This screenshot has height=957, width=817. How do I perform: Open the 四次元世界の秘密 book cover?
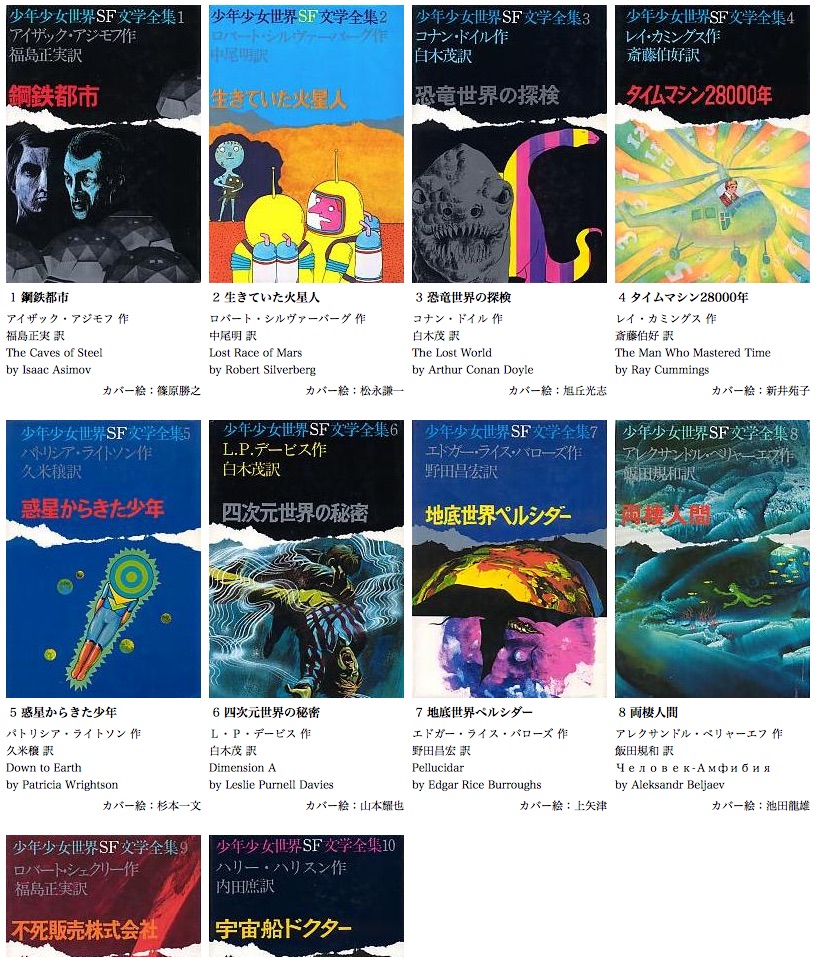pyautogui.click(x=306, y=558)
